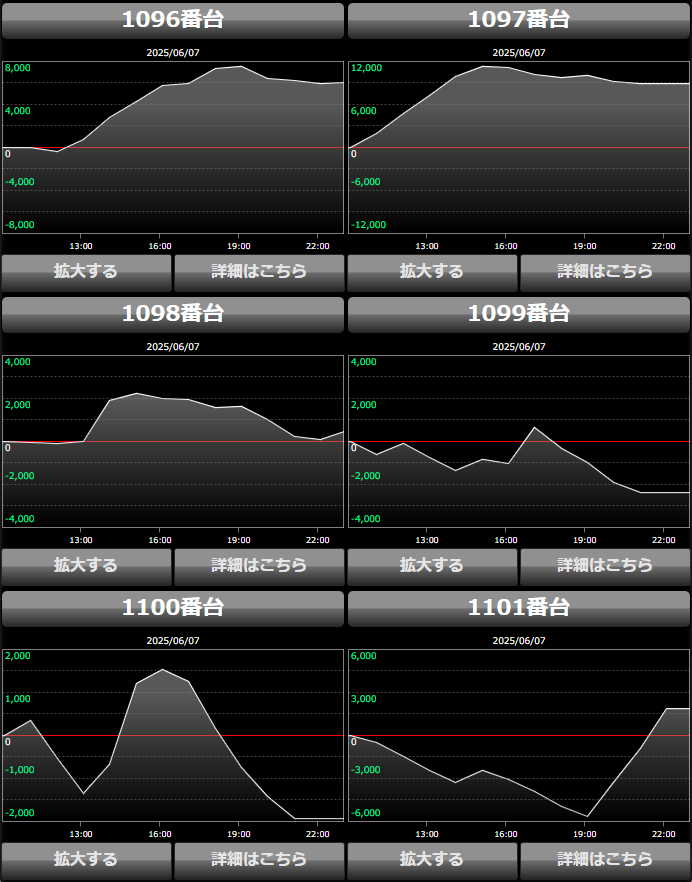Open 詳細はこちら for 1100番台
The height and width of the screenshot is (882, 692).
tap(259, 859)
